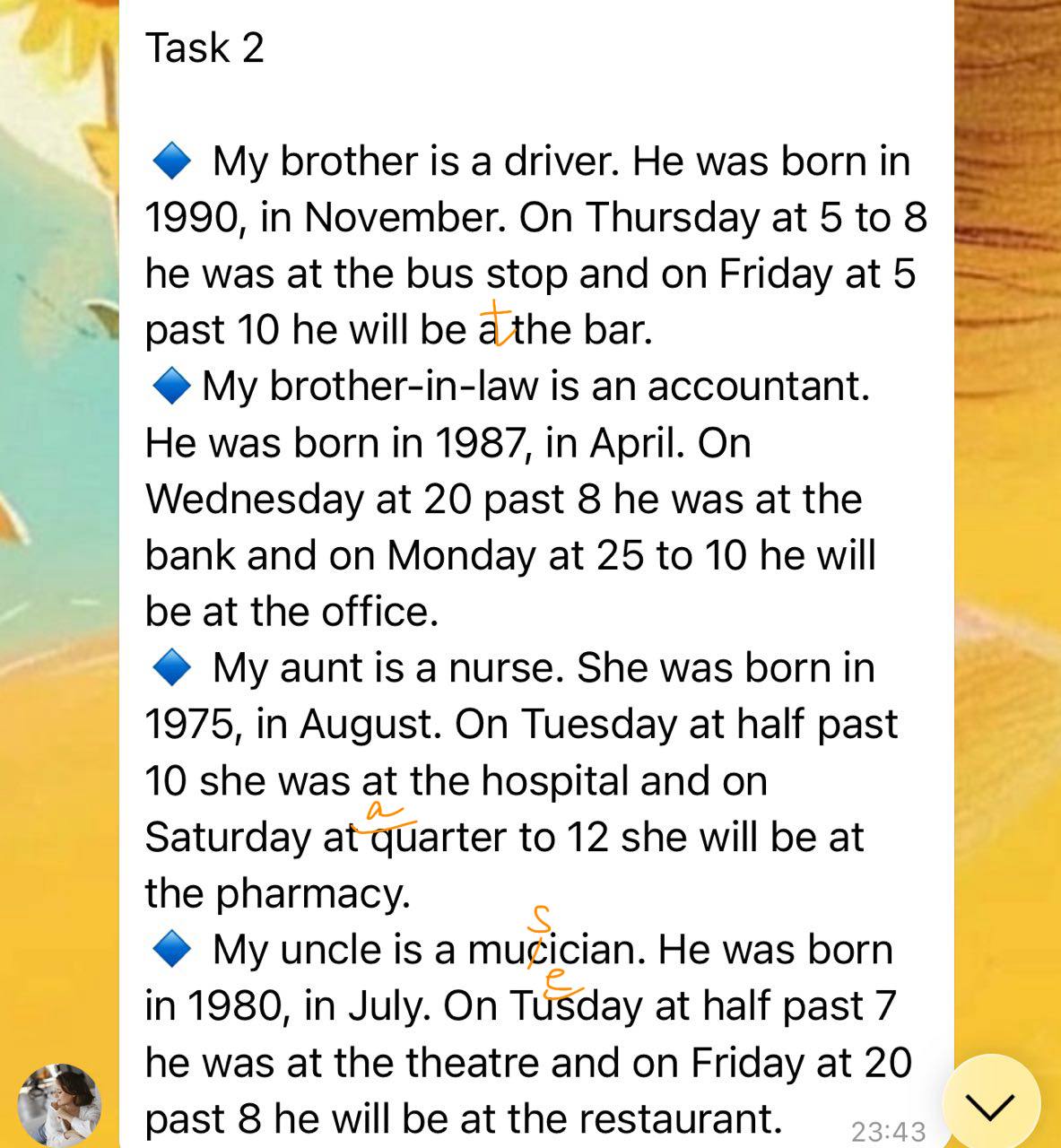Open the Task 2 image message
This screenshot has height=1148, width=1061.
(x=536, y=574)
